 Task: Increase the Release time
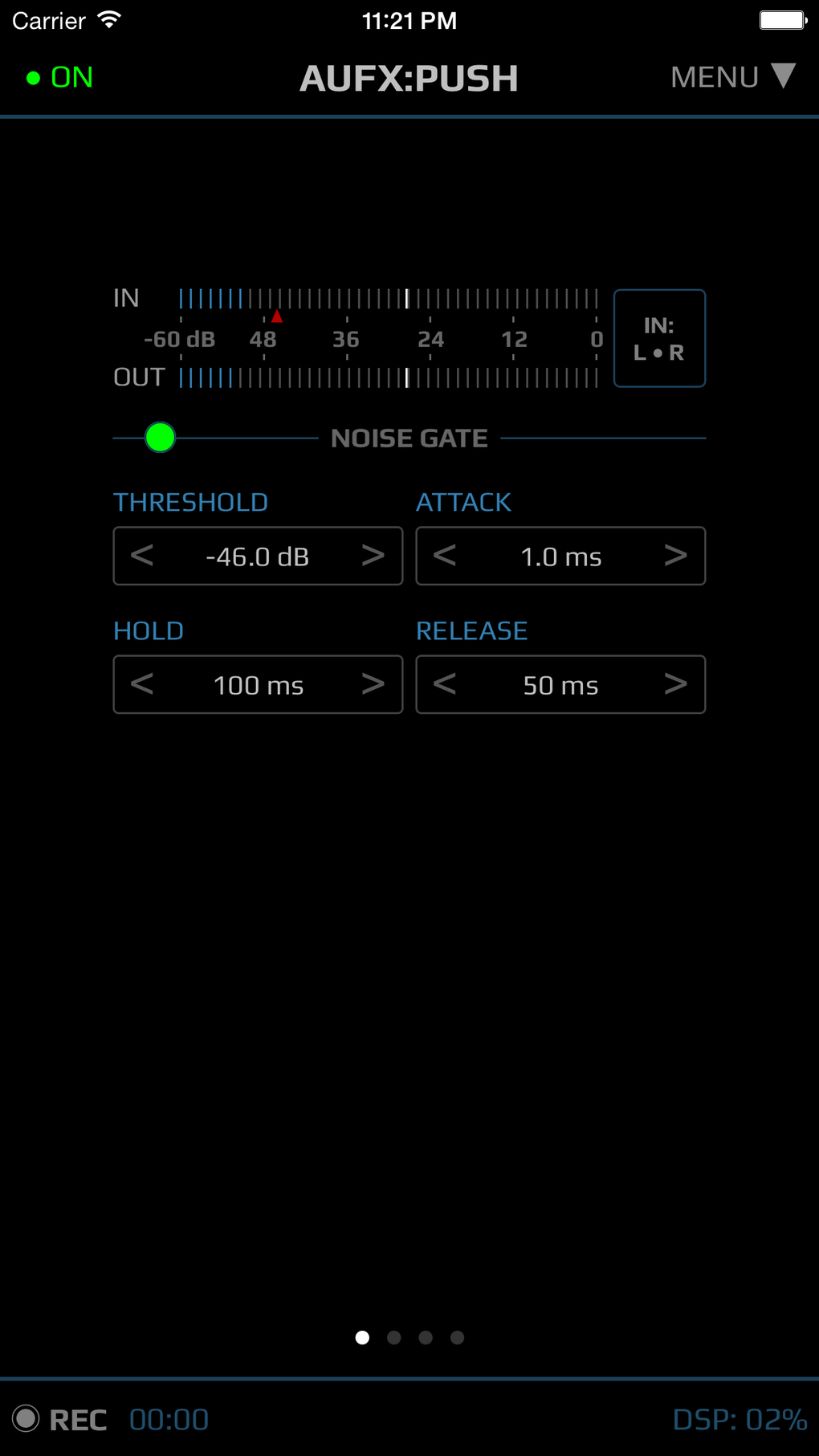pos(675,684)
